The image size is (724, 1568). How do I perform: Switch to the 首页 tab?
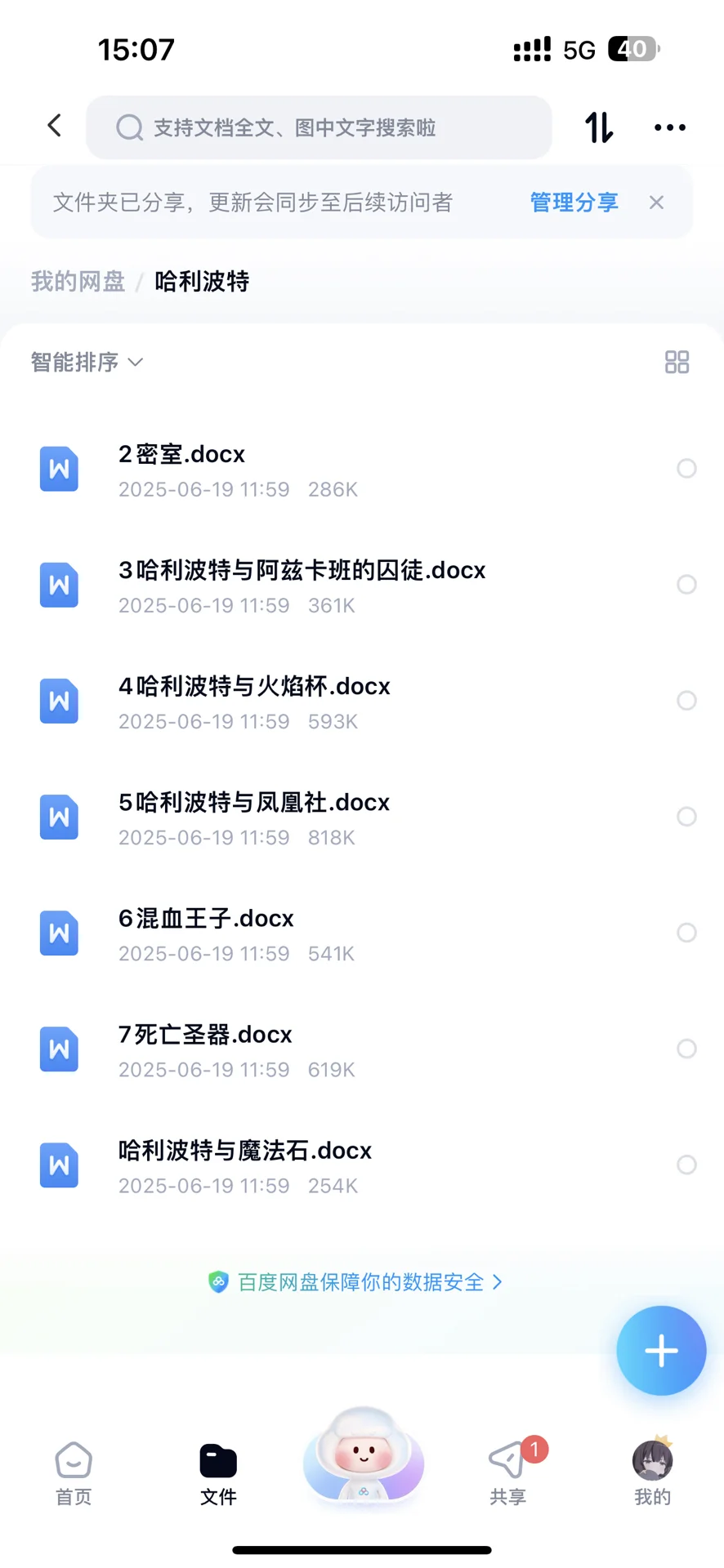74,1472
